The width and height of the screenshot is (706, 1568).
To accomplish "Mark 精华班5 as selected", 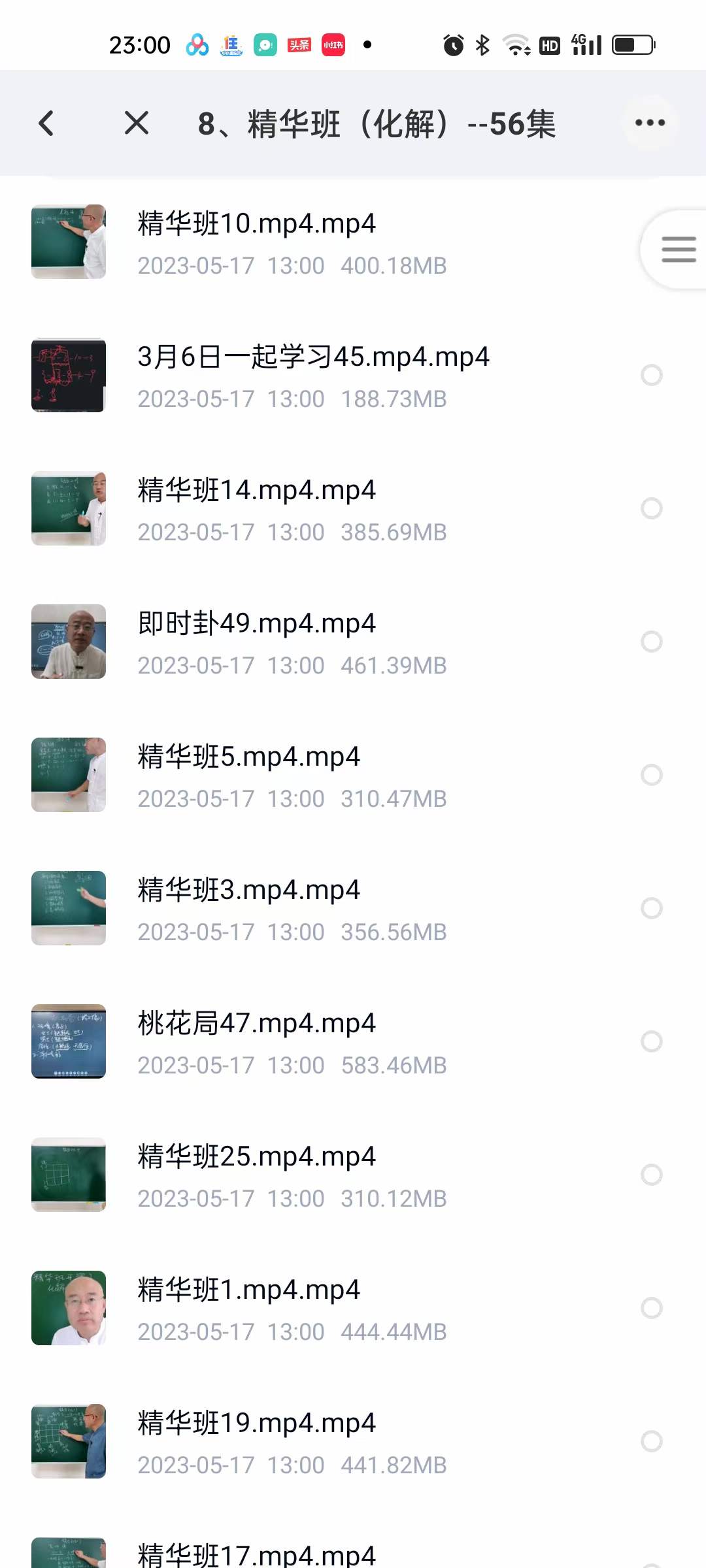I will click(x=652, y=775).
